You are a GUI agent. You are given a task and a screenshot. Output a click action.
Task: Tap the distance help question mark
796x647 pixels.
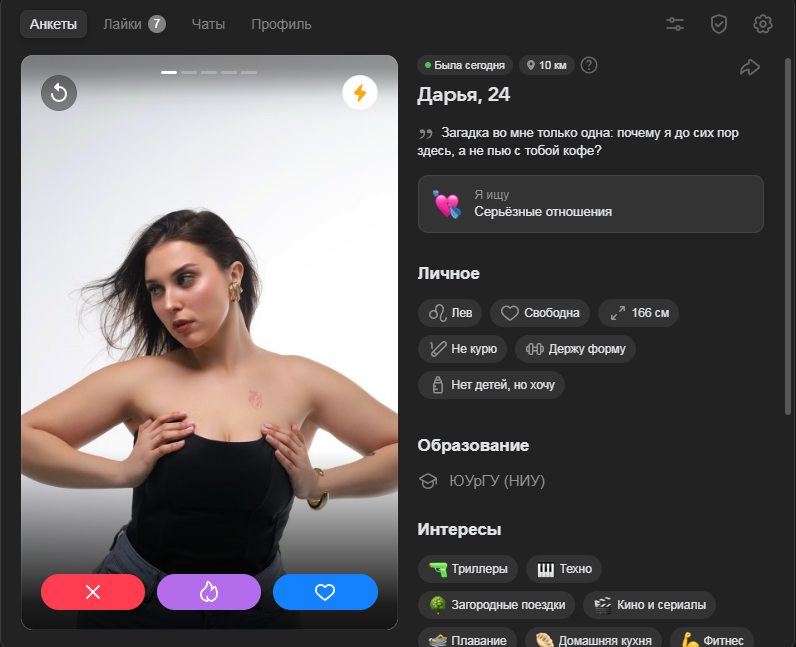click(x=589, y=65)
